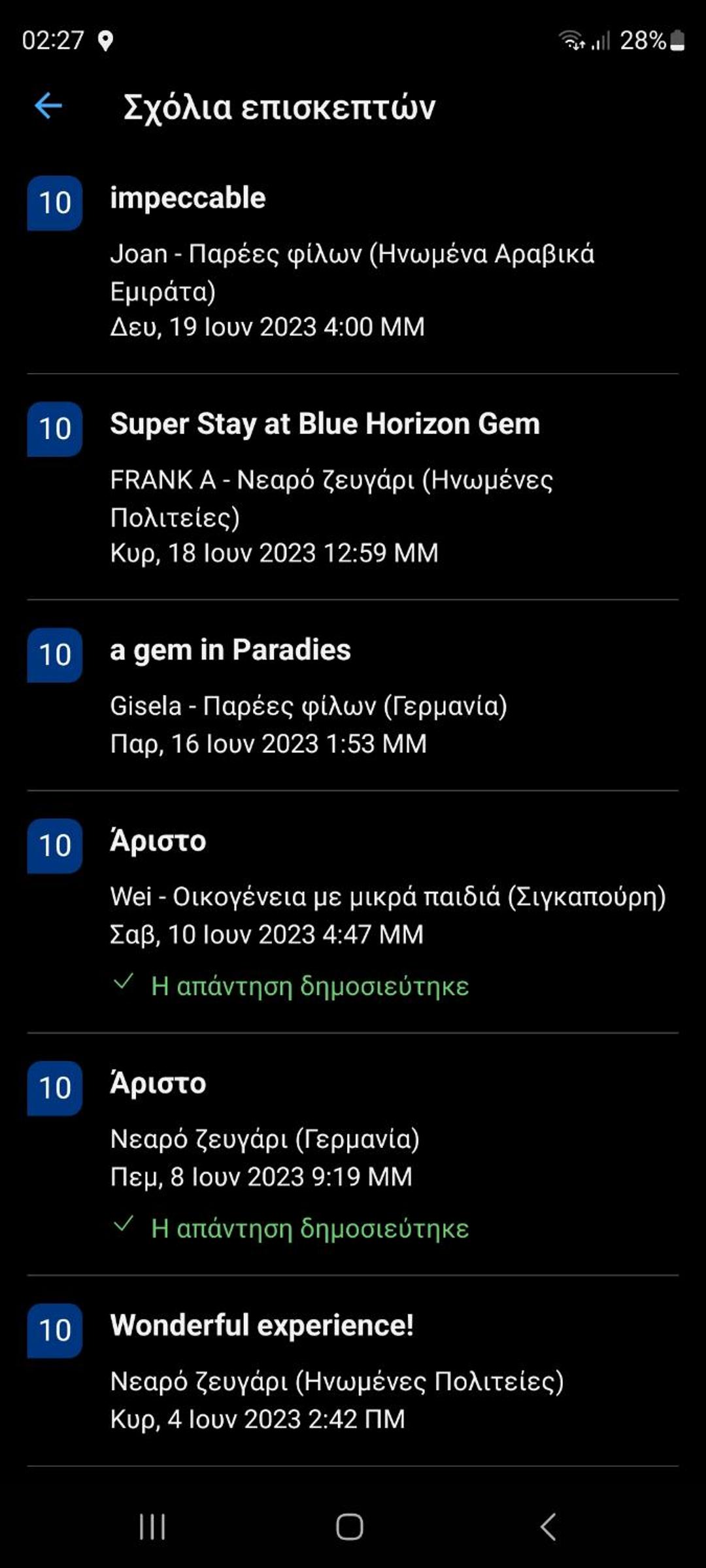Open Gisela's 'a gem in Paradies' review
The height and width of the screenshot is (1568, 706).
[353, 696]
